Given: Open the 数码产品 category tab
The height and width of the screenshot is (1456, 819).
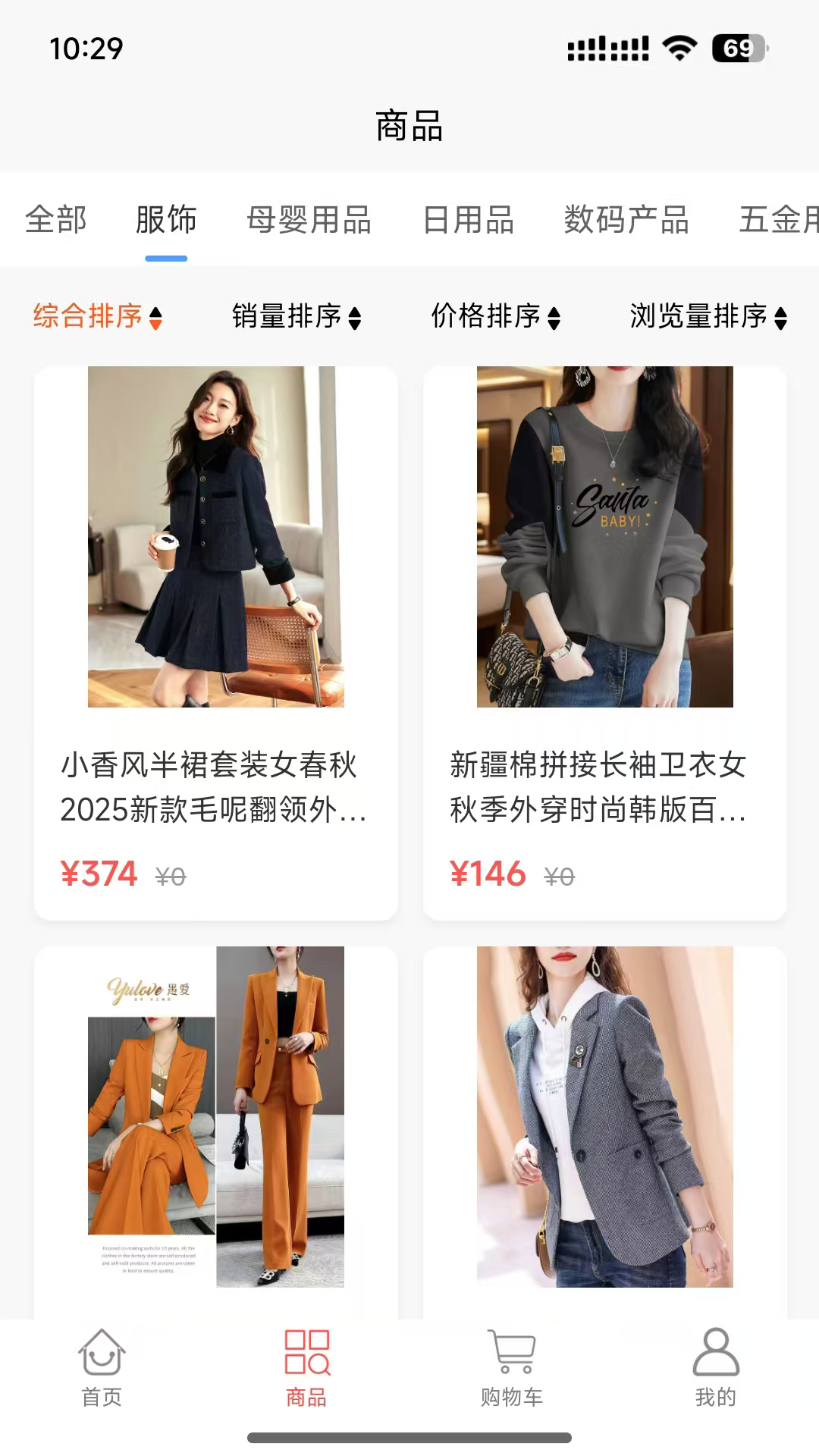Looking at the screenshot, I should [626, 221].
